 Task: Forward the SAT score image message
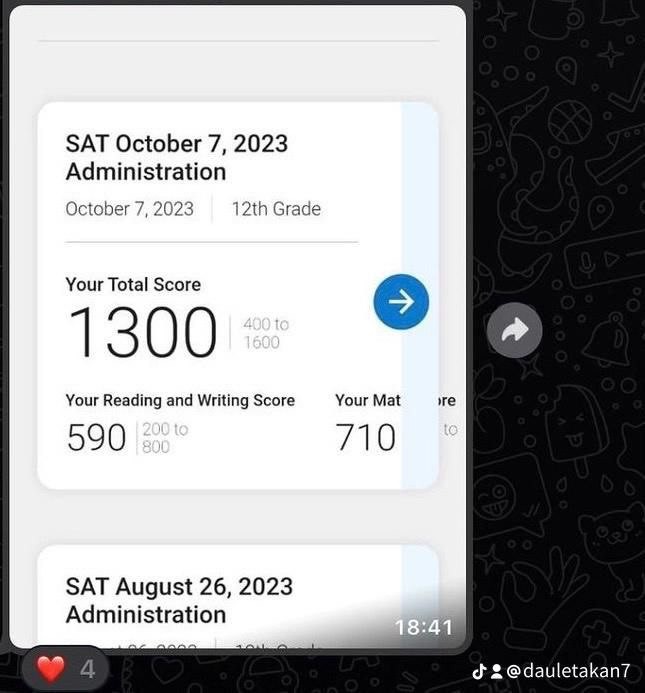[x=514, y=331]
